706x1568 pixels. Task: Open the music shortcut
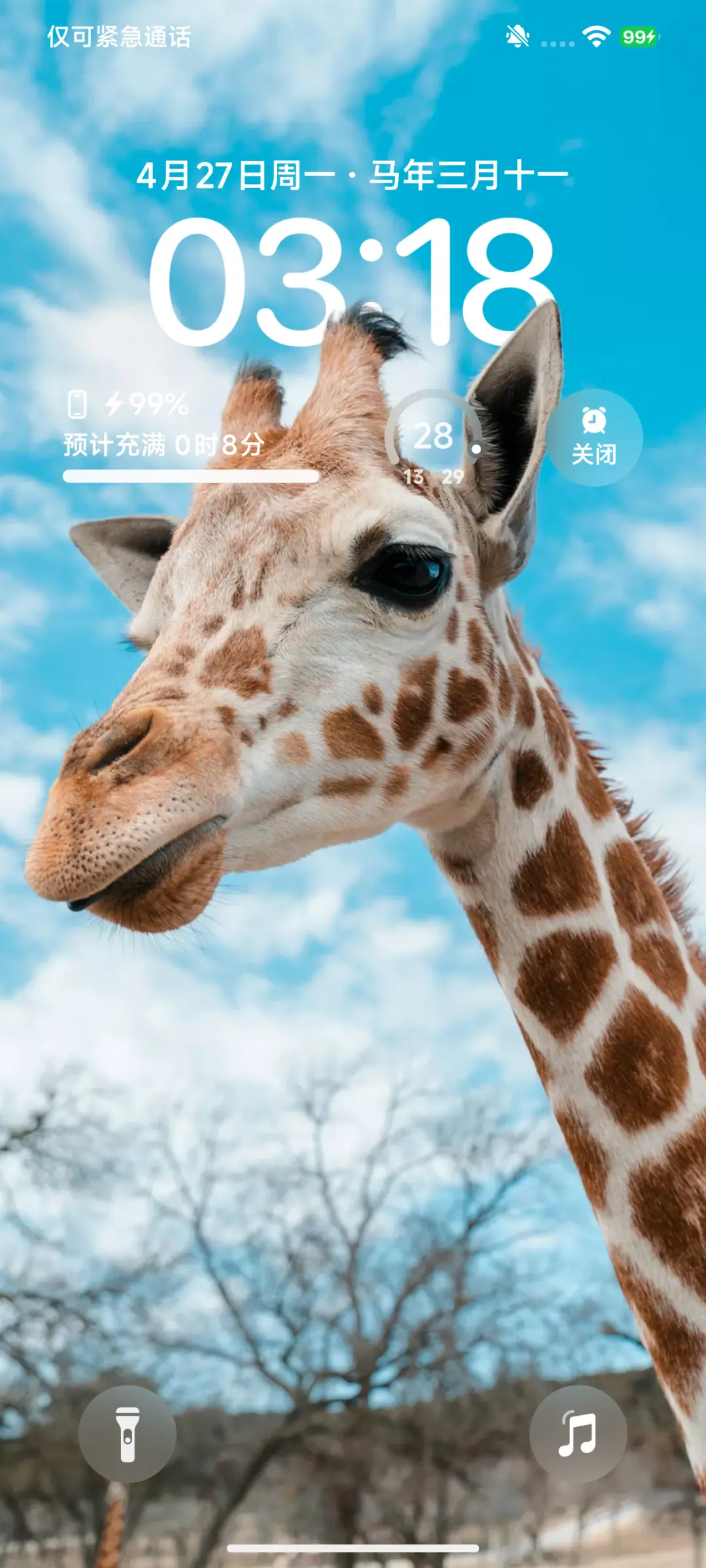(x=578, y=1433)
